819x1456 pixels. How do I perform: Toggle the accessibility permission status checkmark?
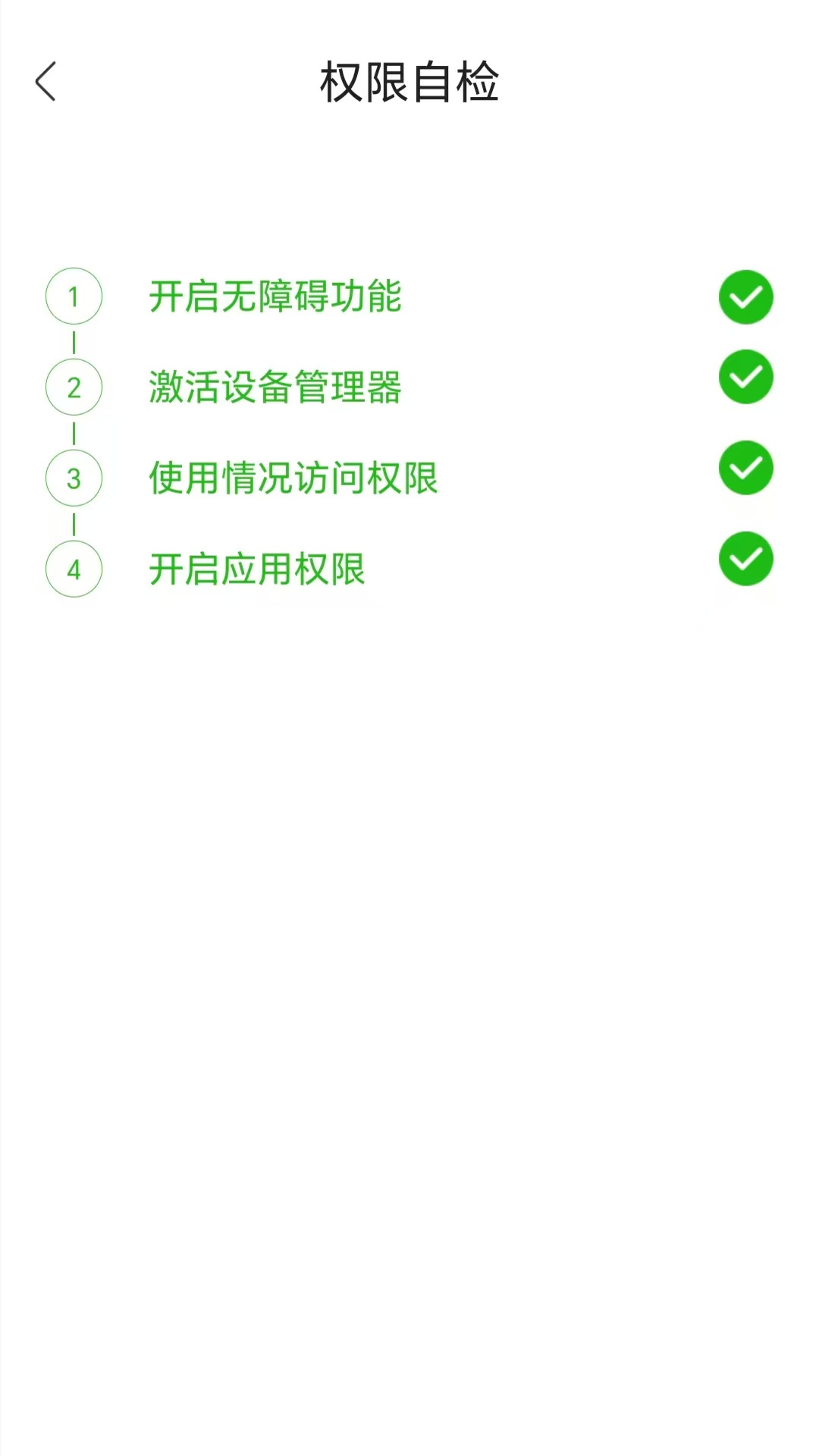(x=745, y=297)
